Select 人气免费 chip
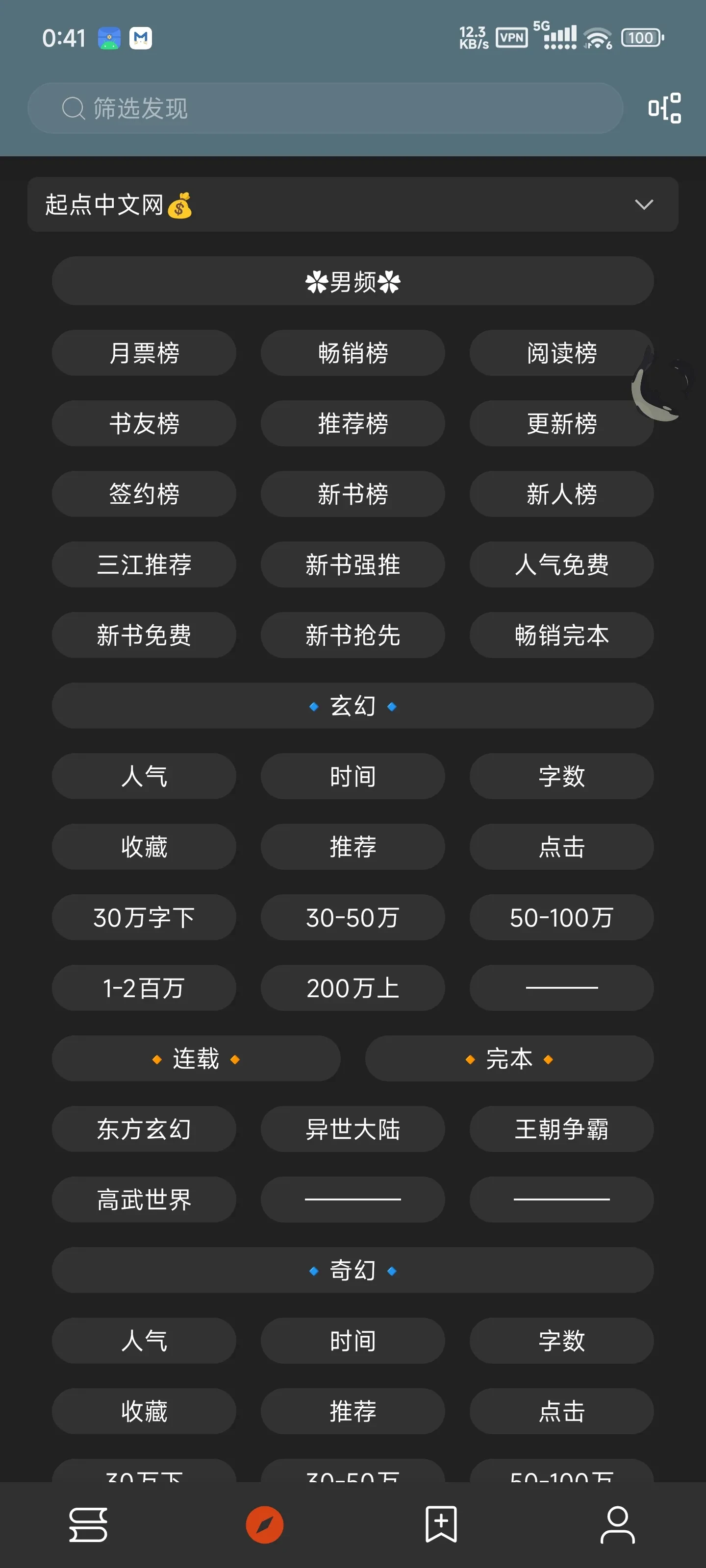706x1568 pixels. point(561,565)
